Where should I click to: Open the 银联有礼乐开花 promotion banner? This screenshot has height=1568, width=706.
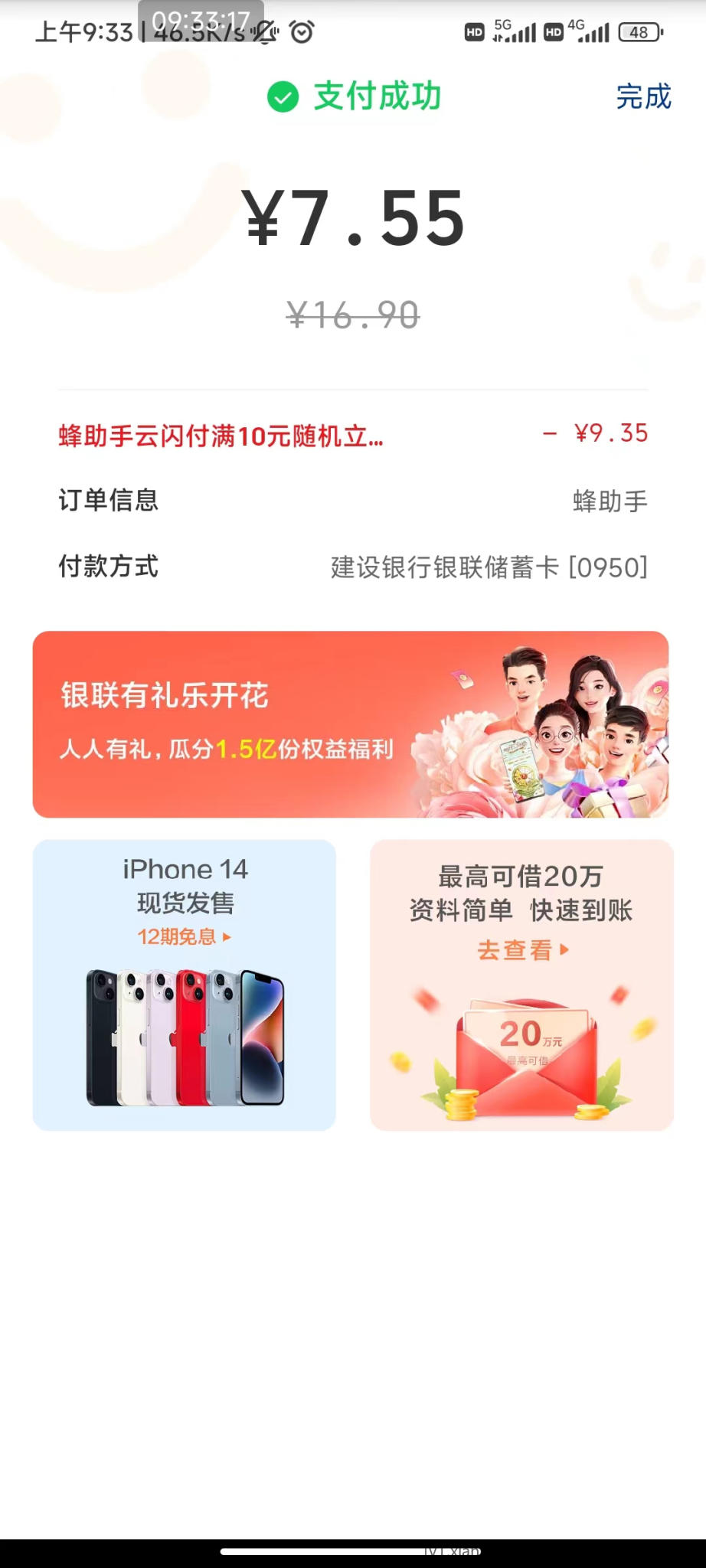[x=351, y=724]
